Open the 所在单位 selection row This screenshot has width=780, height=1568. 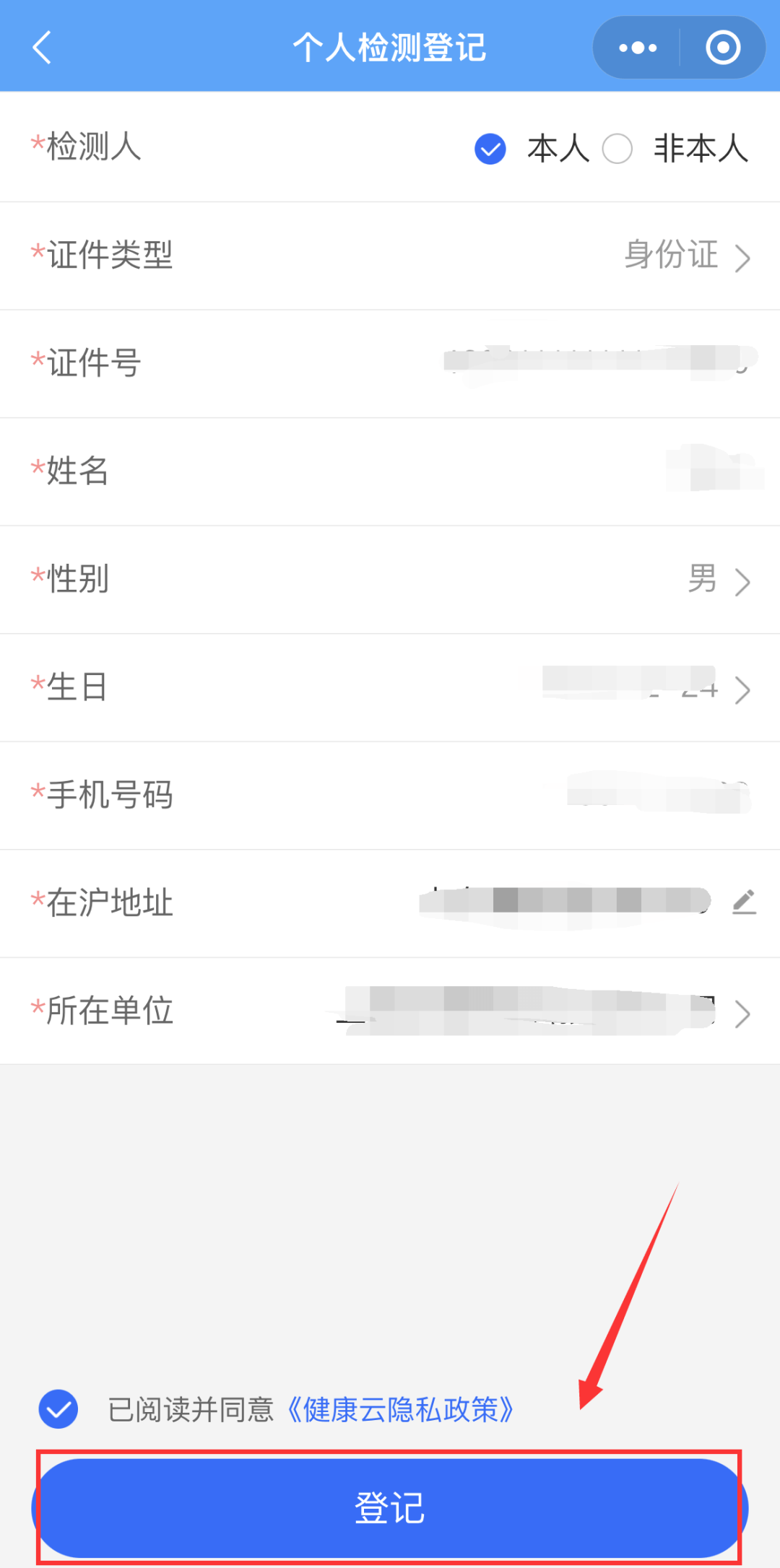pyautogui.click(x=390, y=1011)
